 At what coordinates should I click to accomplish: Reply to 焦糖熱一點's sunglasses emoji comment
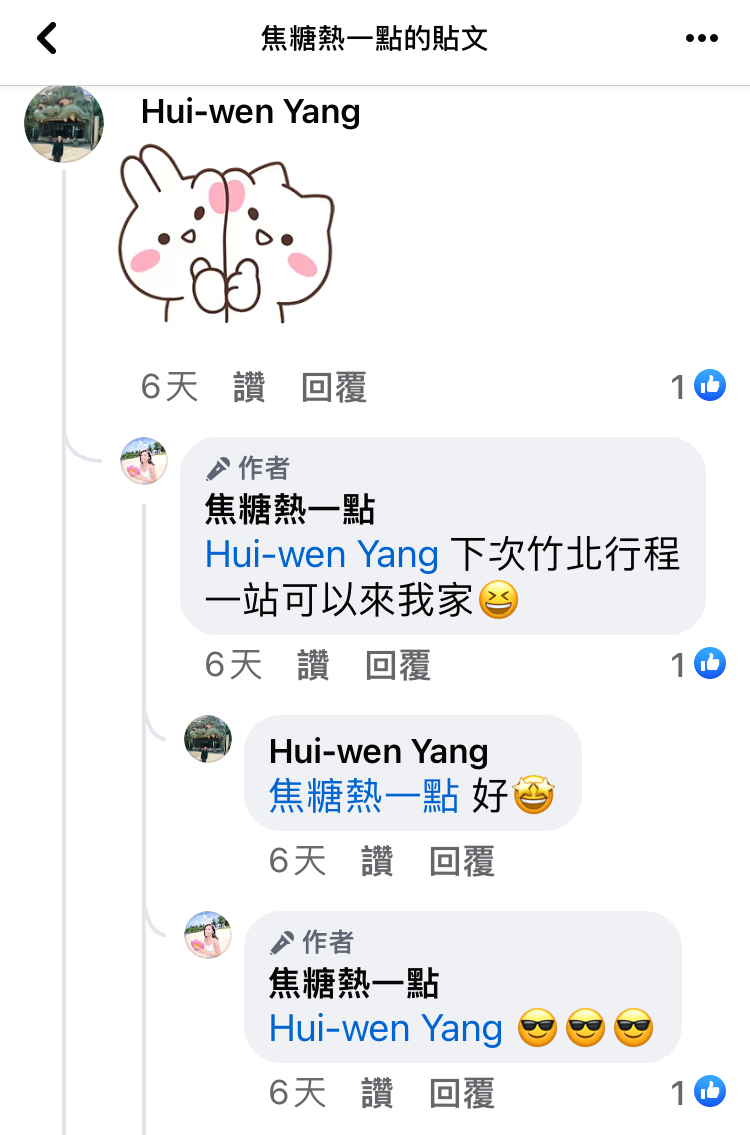coord(462,1093)
